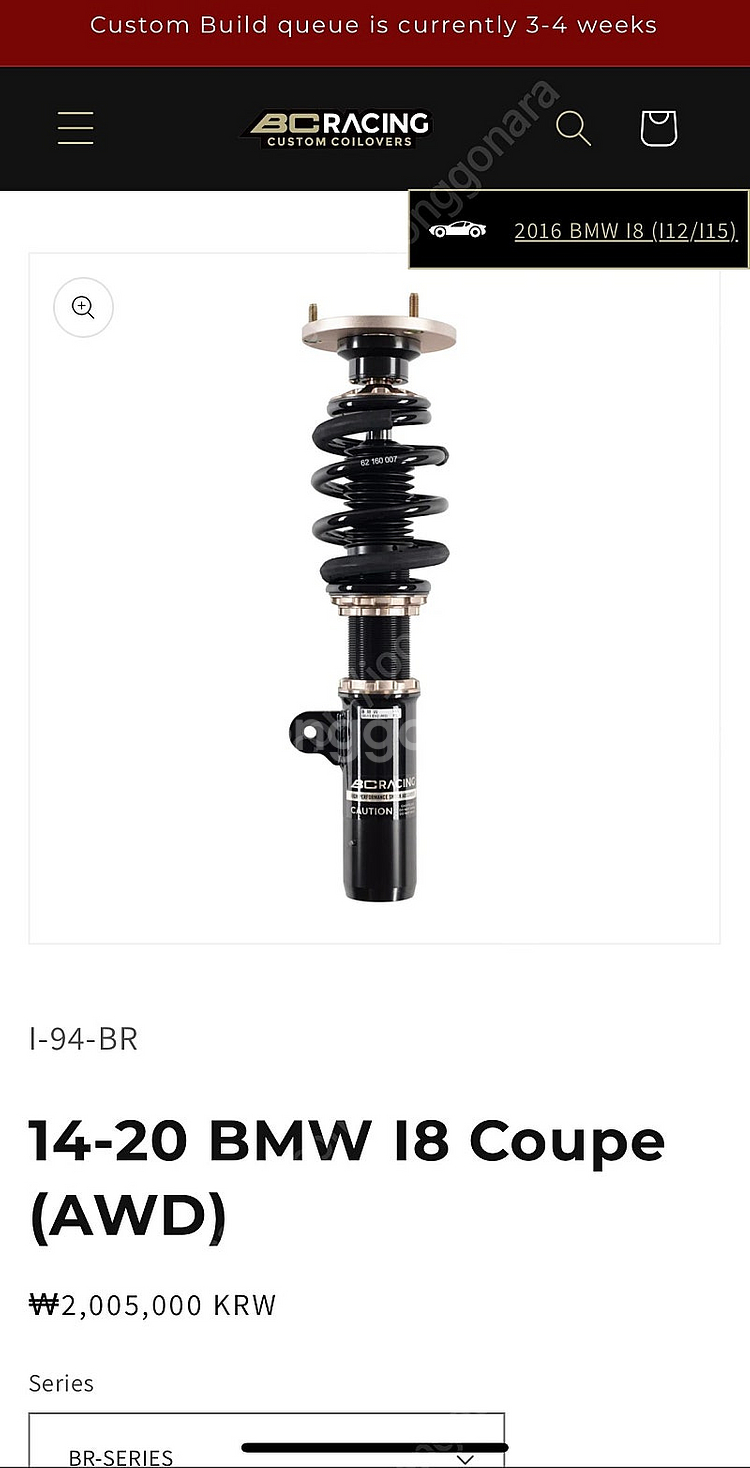
Task: Open the site search
Action: [573, 128]
